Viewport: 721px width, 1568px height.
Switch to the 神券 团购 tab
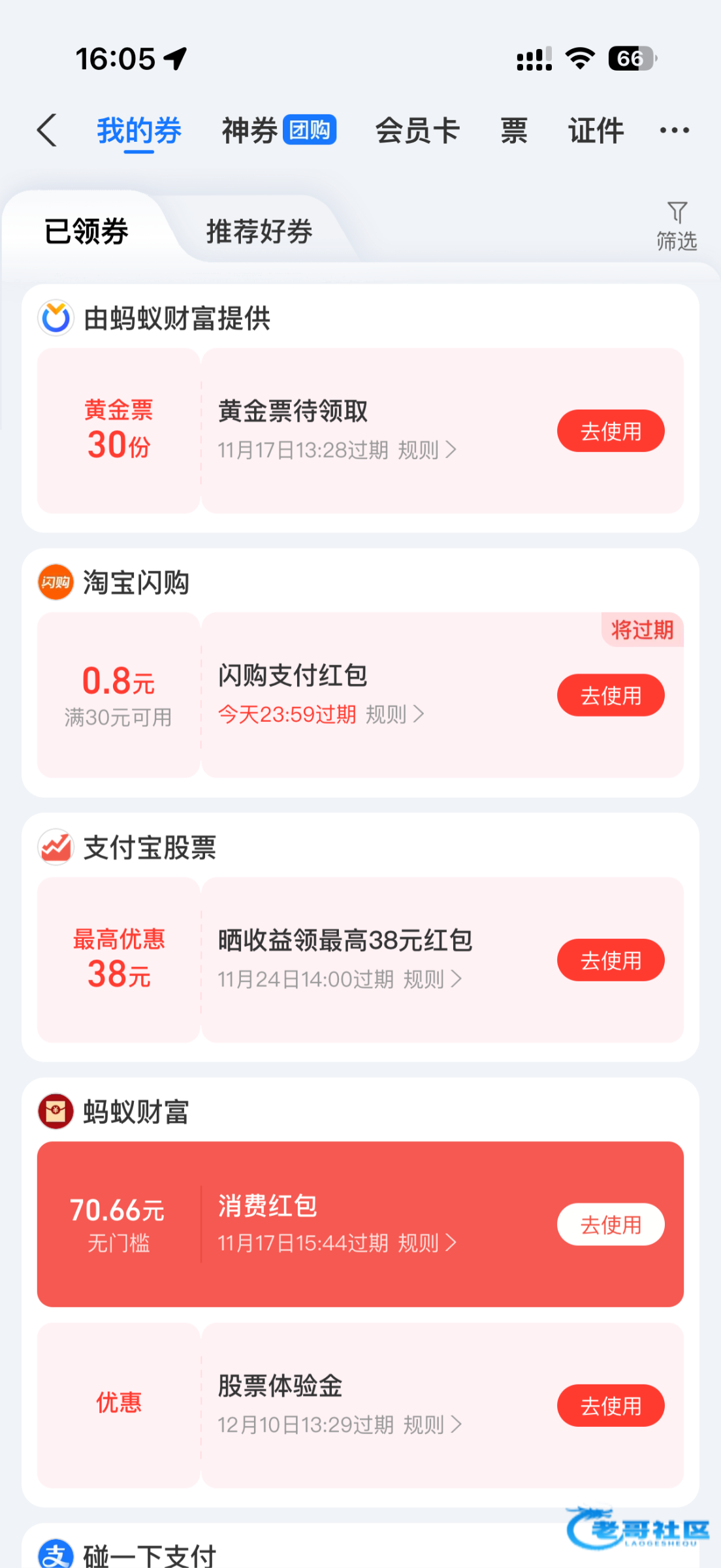click(279, 130)
